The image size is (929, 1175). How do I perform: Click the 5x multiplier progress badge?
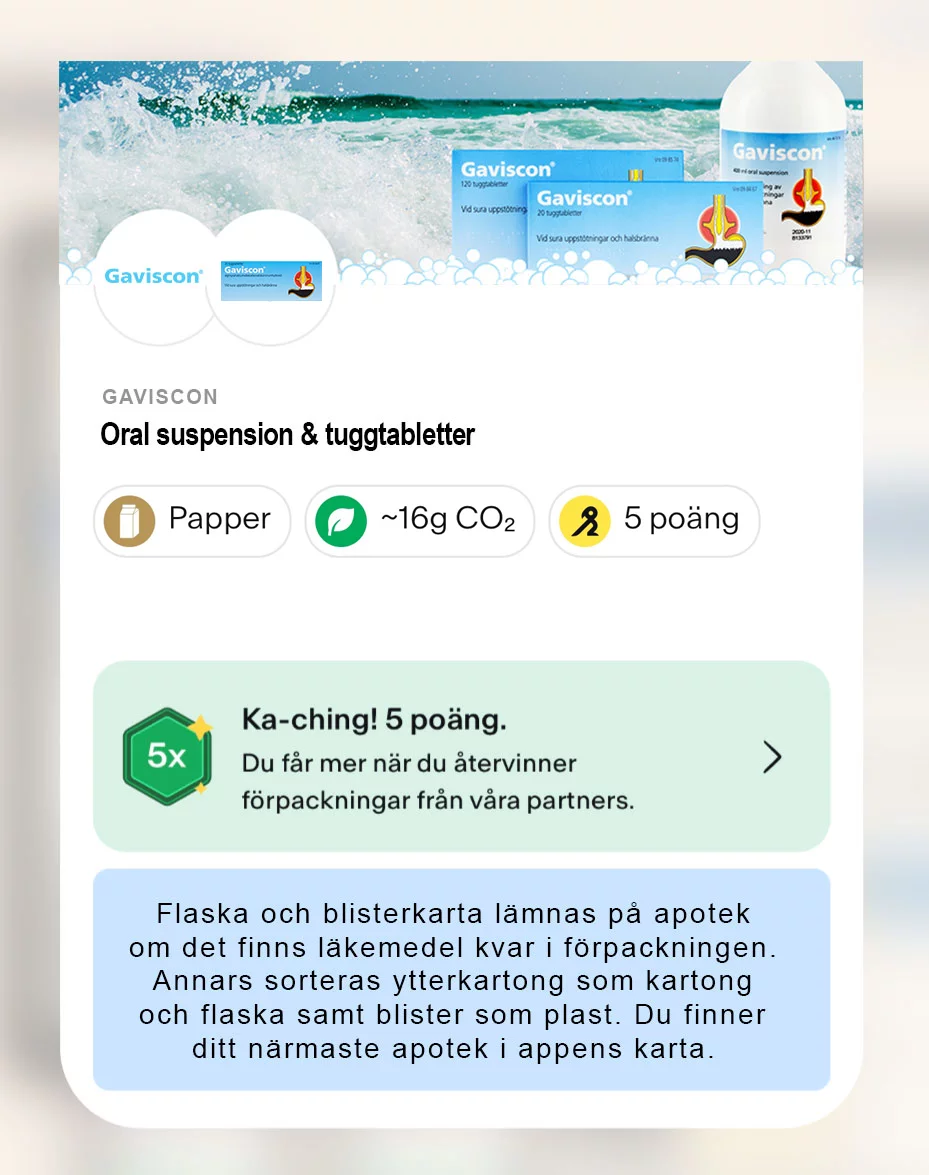coord(168,757)
